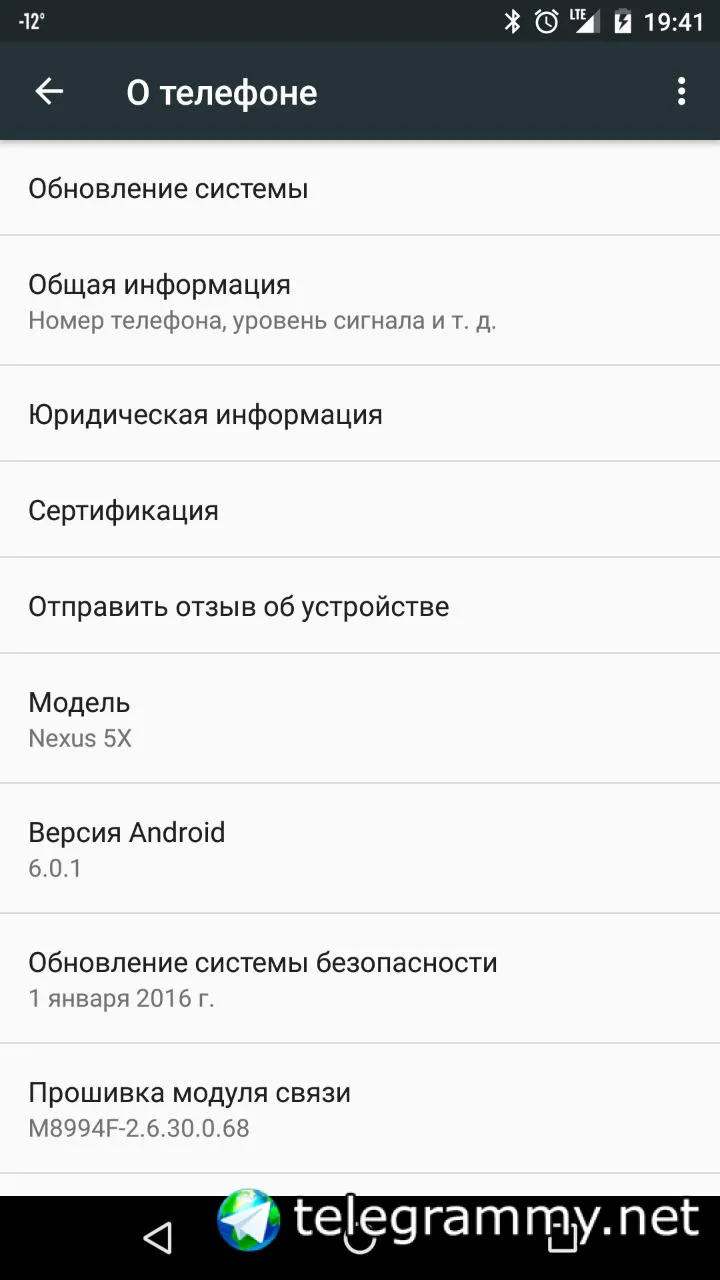Open Обновление системы
Screen dimensions: 720x1280
click(x=360, y=188)
